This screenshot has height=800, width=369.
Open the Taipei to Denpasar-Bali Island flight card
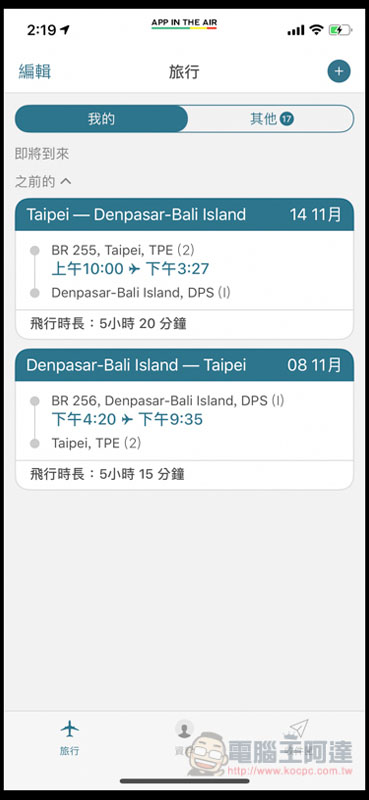184,269
